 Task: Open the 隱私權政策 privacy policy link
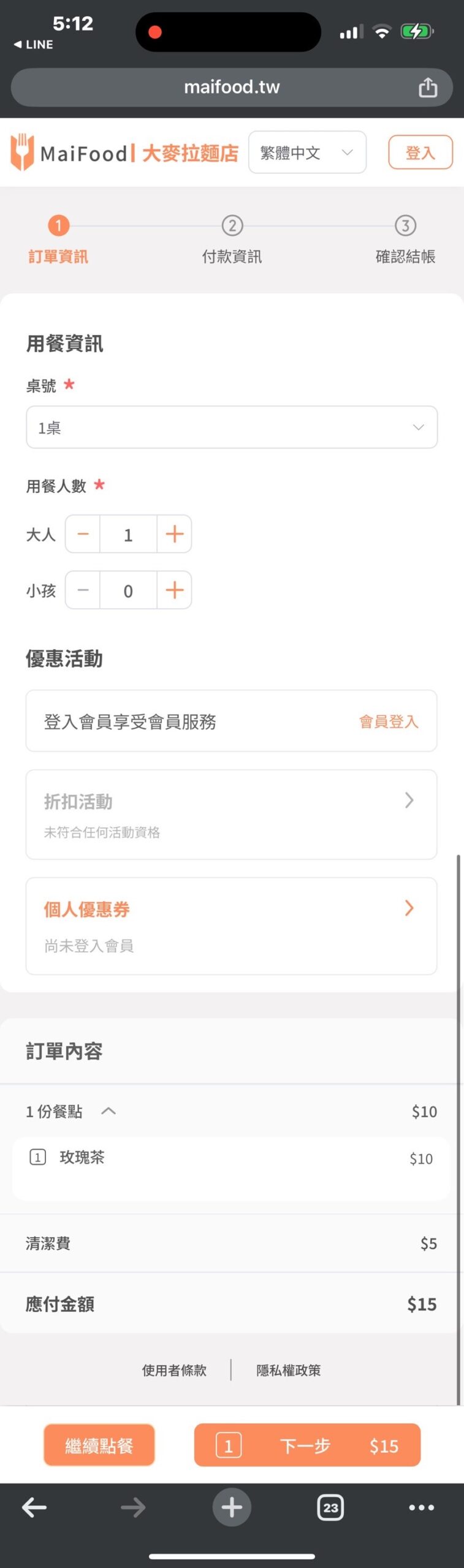[x=288, y=1370]
